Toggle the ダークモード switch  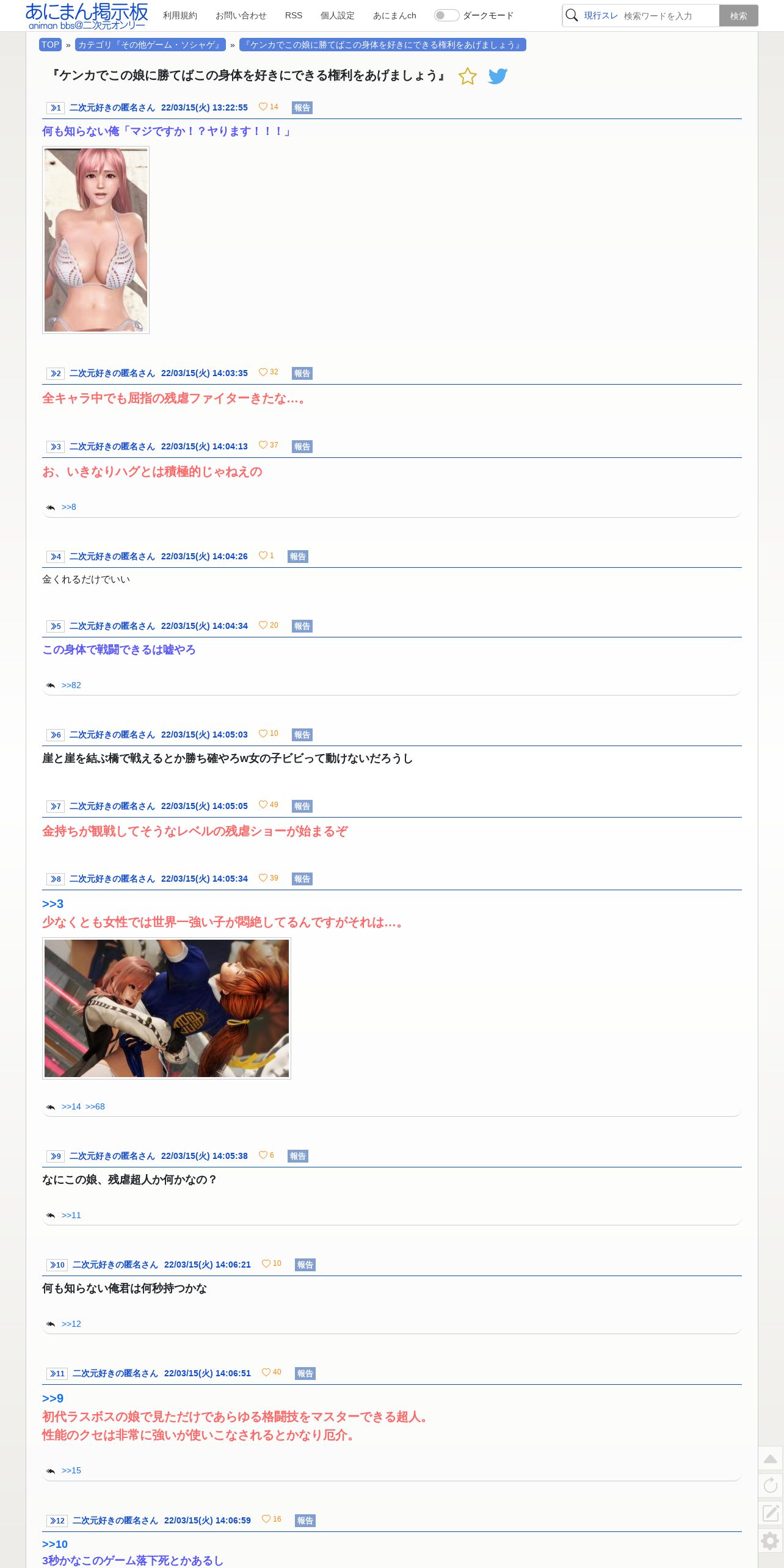pyautogui.click(x=446, y=15)
